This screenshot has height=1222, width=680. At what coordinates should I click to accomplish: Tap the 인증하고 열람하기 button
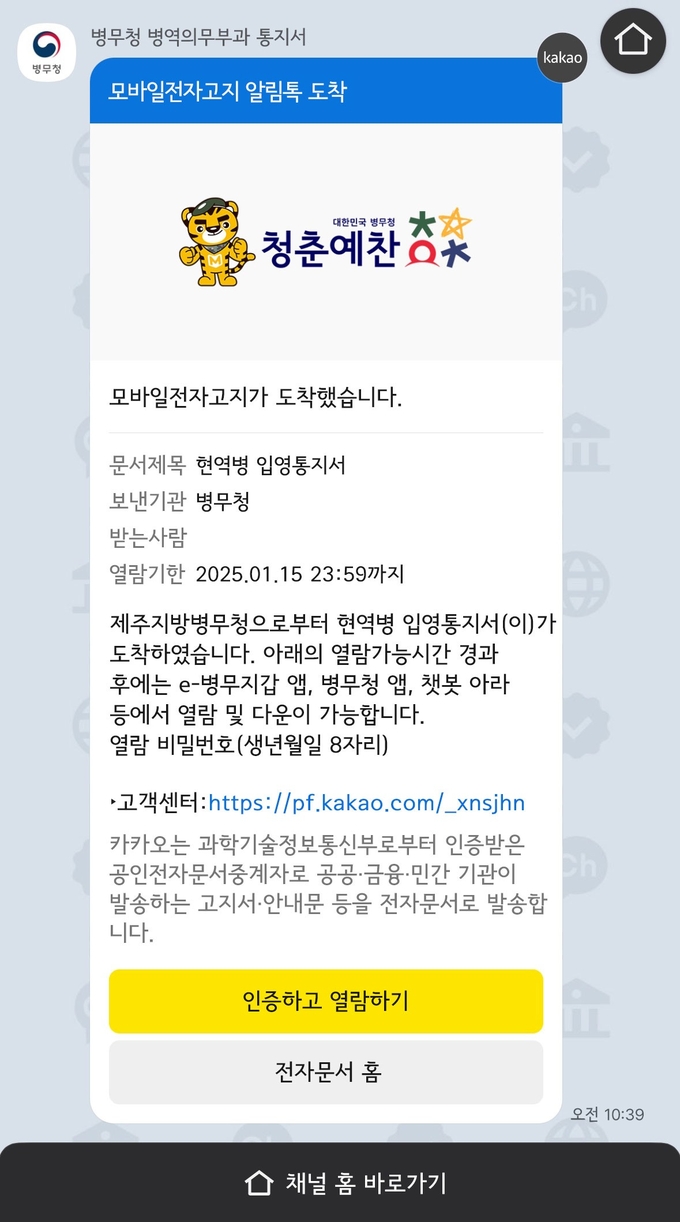[x=326, y=1001]
